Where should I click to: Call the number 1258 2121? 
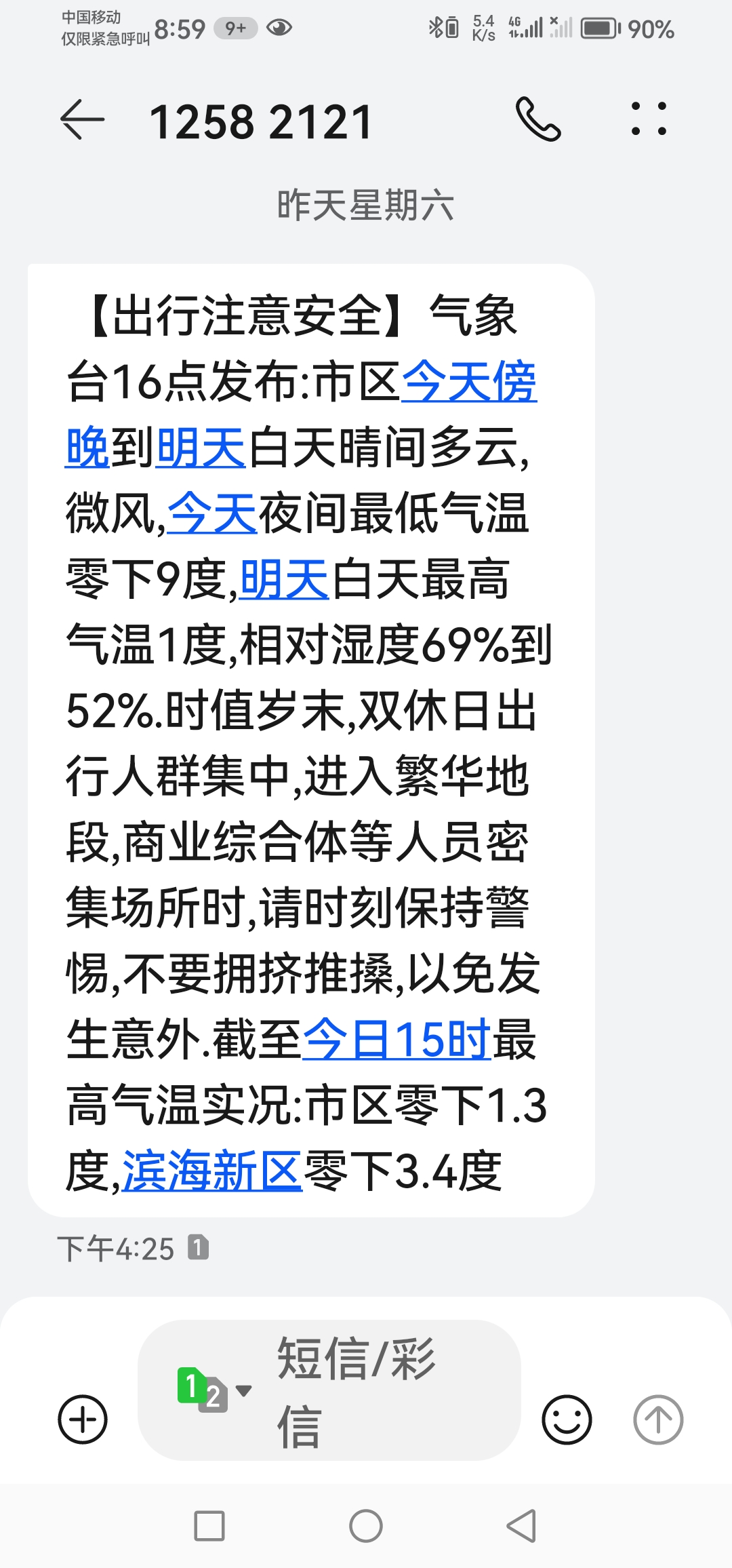point(538,120)
